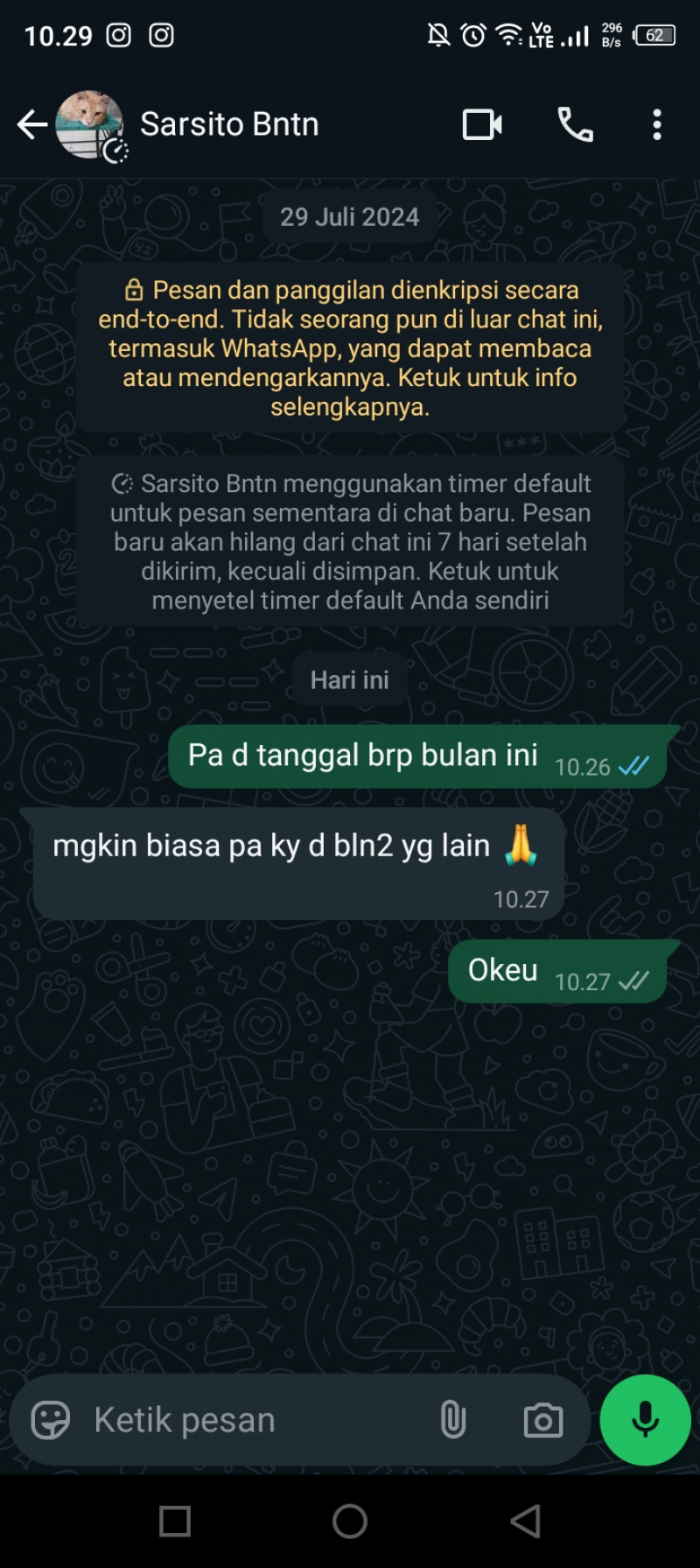Open the camera from the message bar
This screenshot has height=1568, width=700.
(542, 1420)
